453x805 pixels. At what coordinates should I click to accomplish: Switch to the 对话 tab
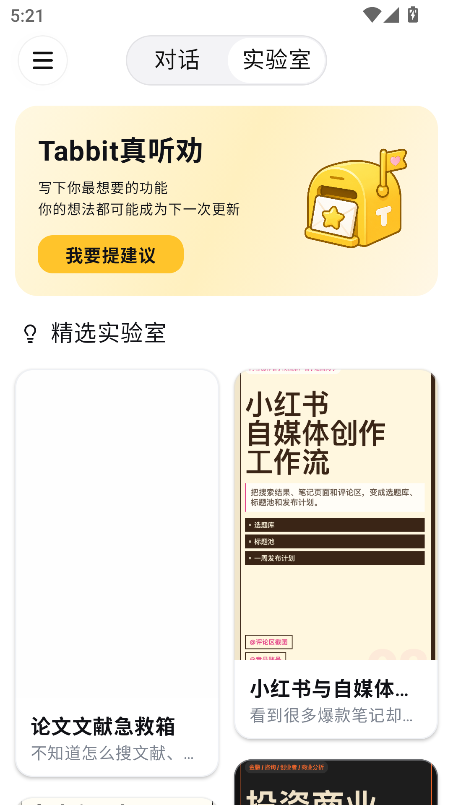177,60
